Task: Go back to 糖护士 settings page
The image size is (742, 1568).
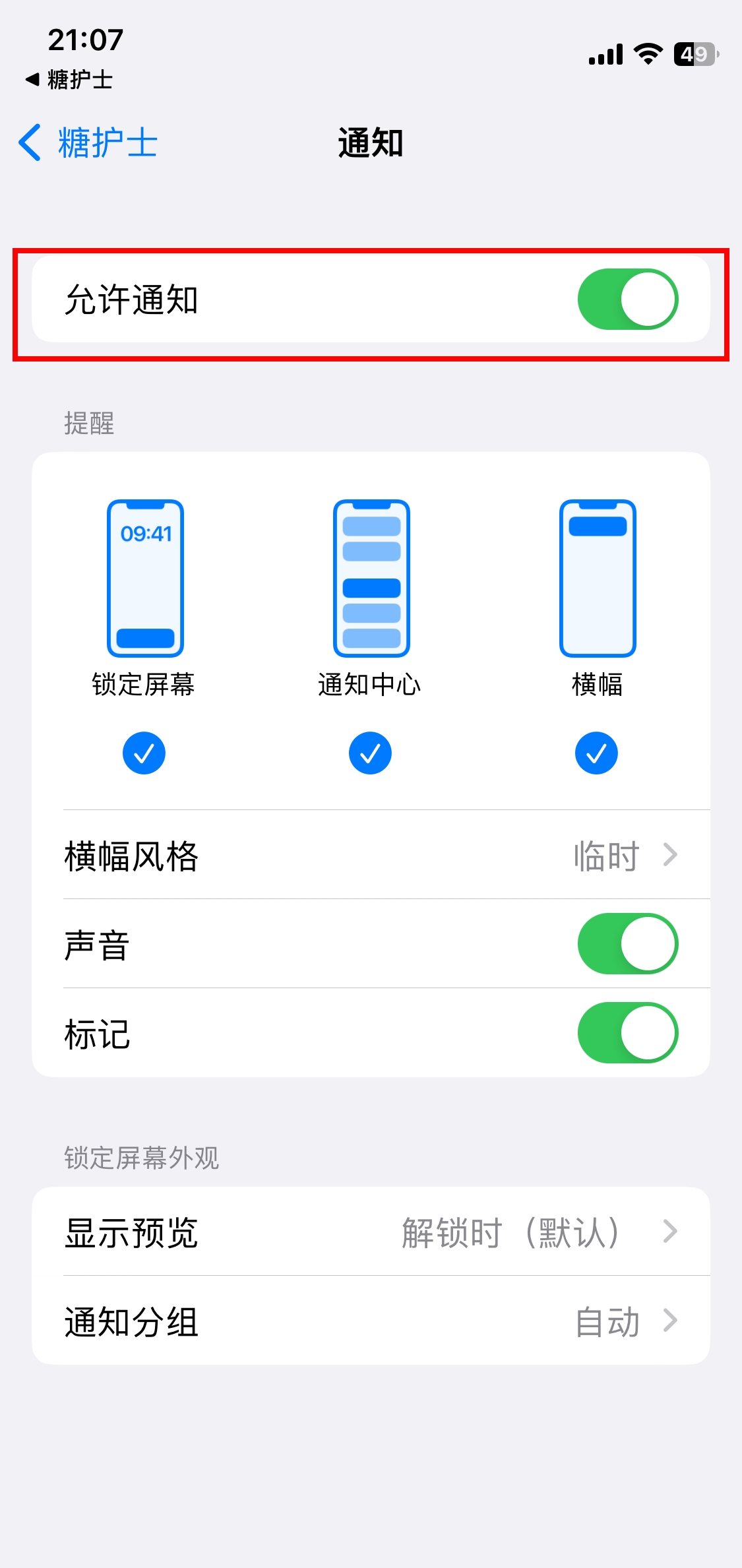Action: (88, 142)
